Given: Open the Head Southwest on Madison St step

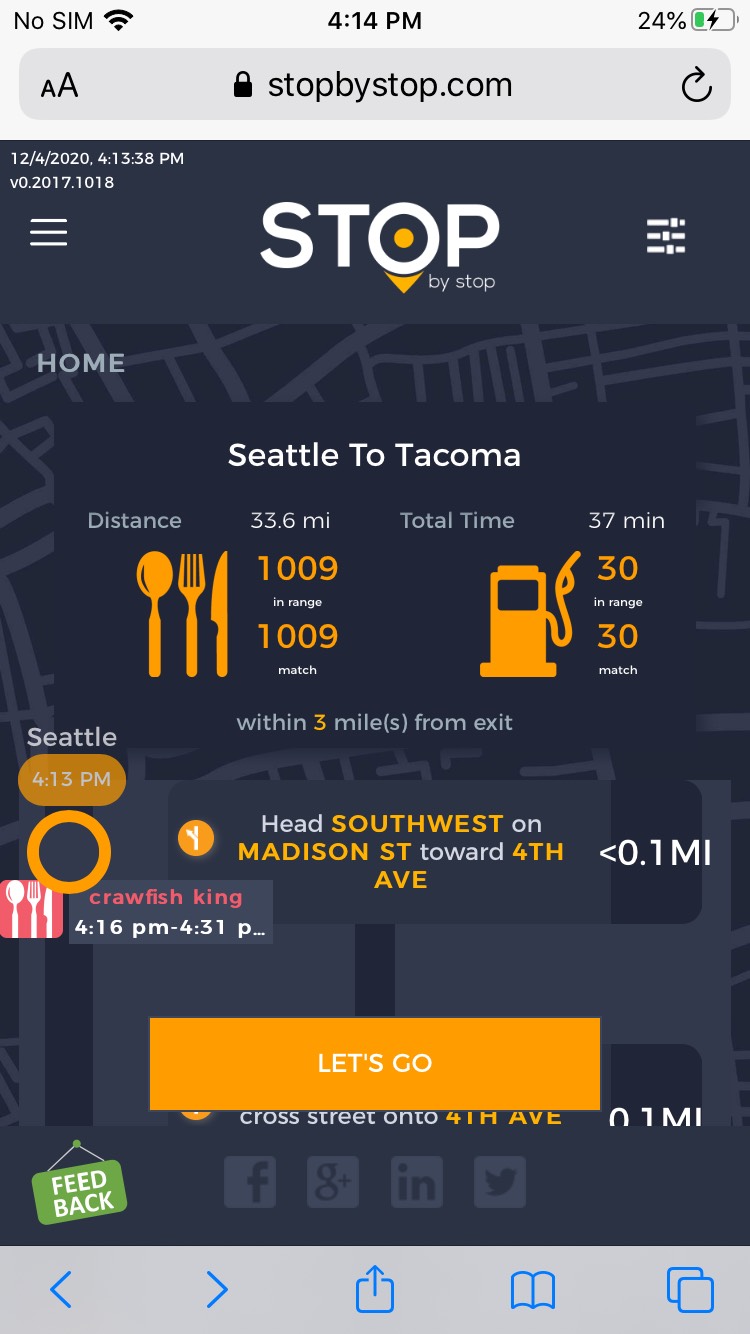Looking at the screenshot, I should [x=400, y=852].
